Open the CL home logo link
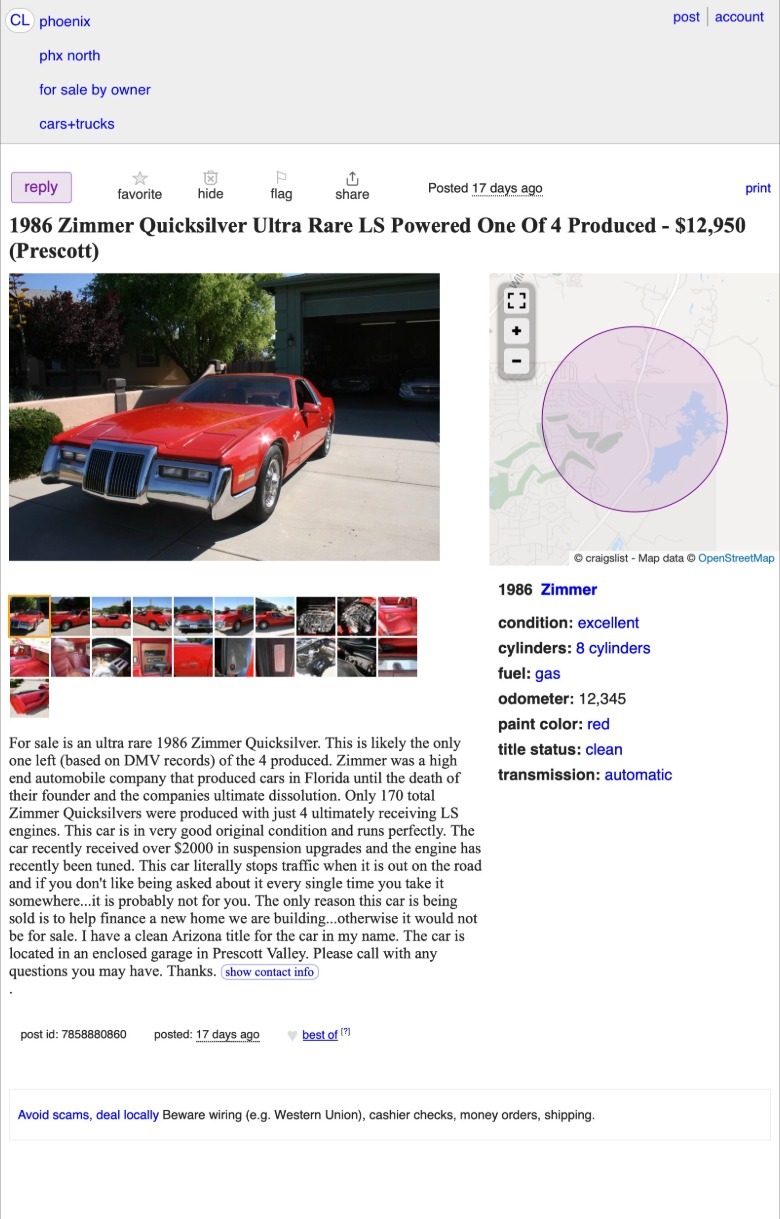Image resolution: width=780 pixels, height=1219 pixels. [x=20, y=20]
